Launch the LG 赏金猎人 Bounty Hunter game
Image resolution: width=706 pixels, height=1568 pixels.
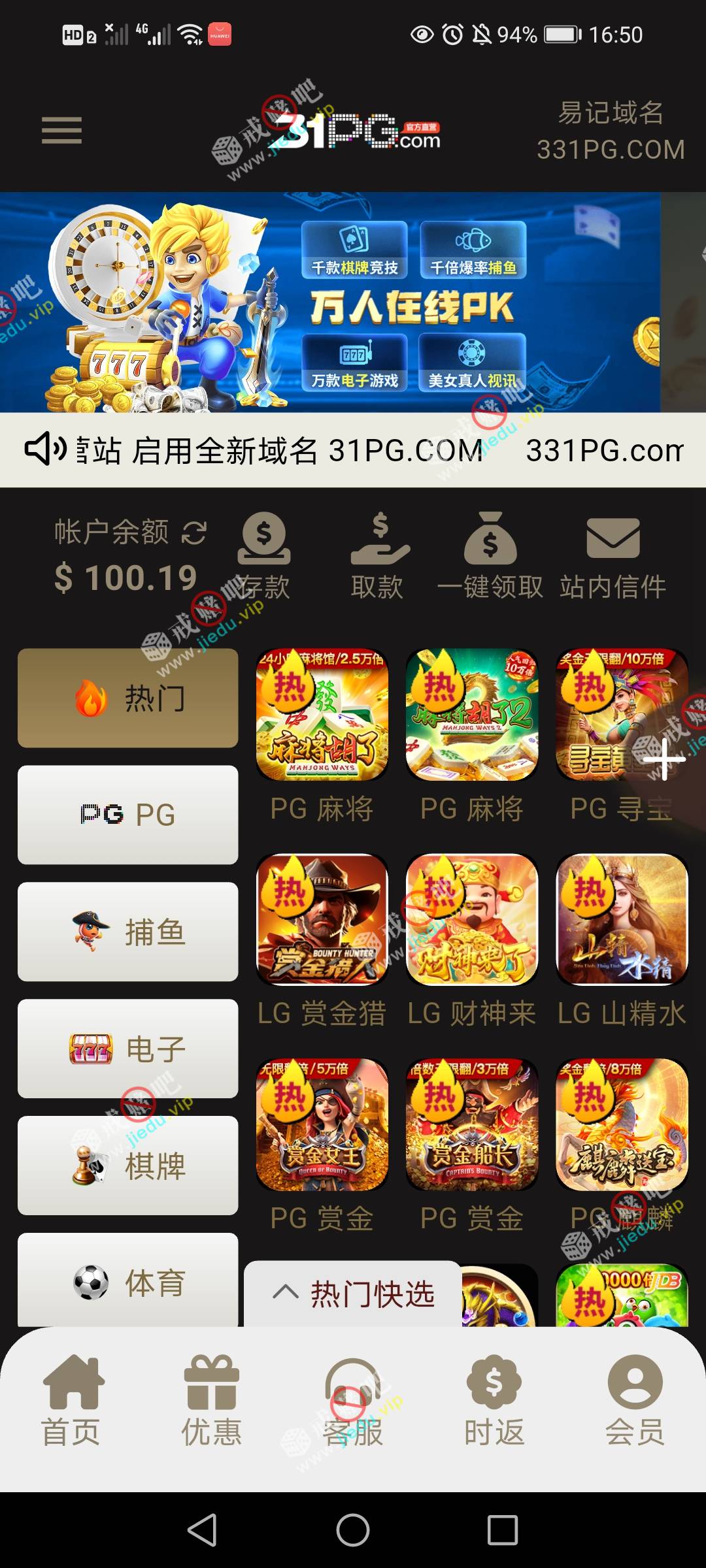tap(322, 919)
